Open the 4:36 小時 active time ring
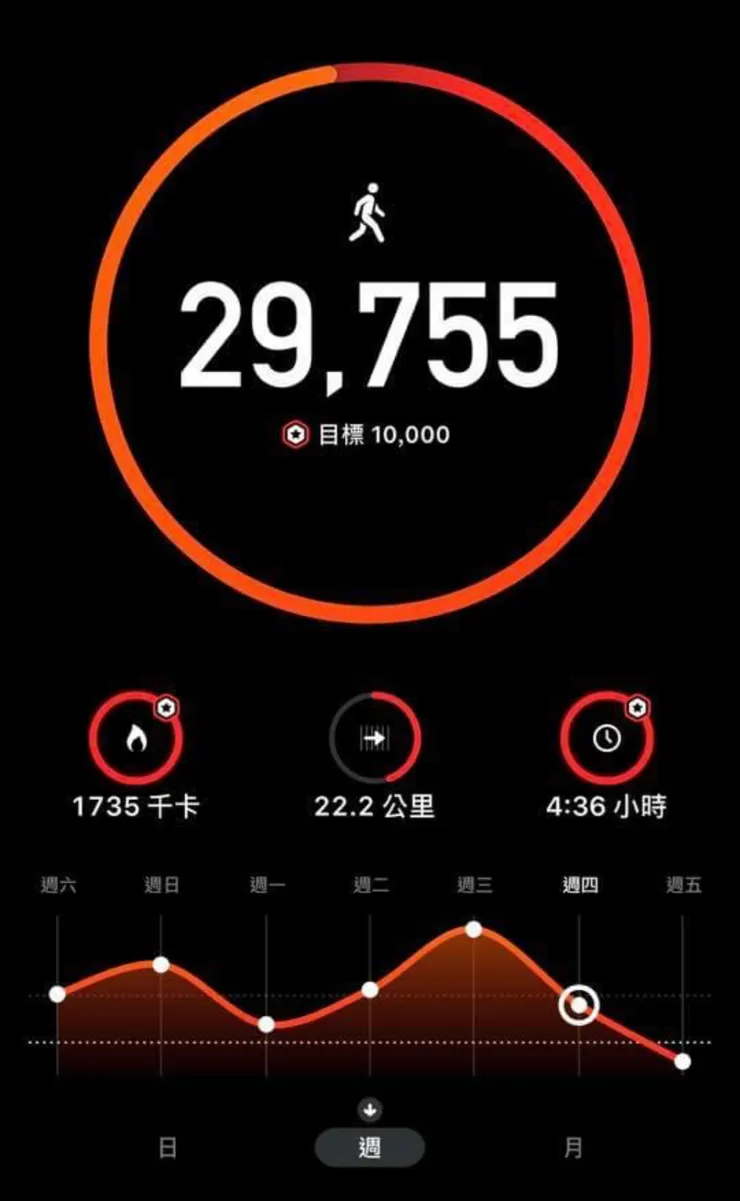This screenshot has width=740, height=1201. click(607, 739)
